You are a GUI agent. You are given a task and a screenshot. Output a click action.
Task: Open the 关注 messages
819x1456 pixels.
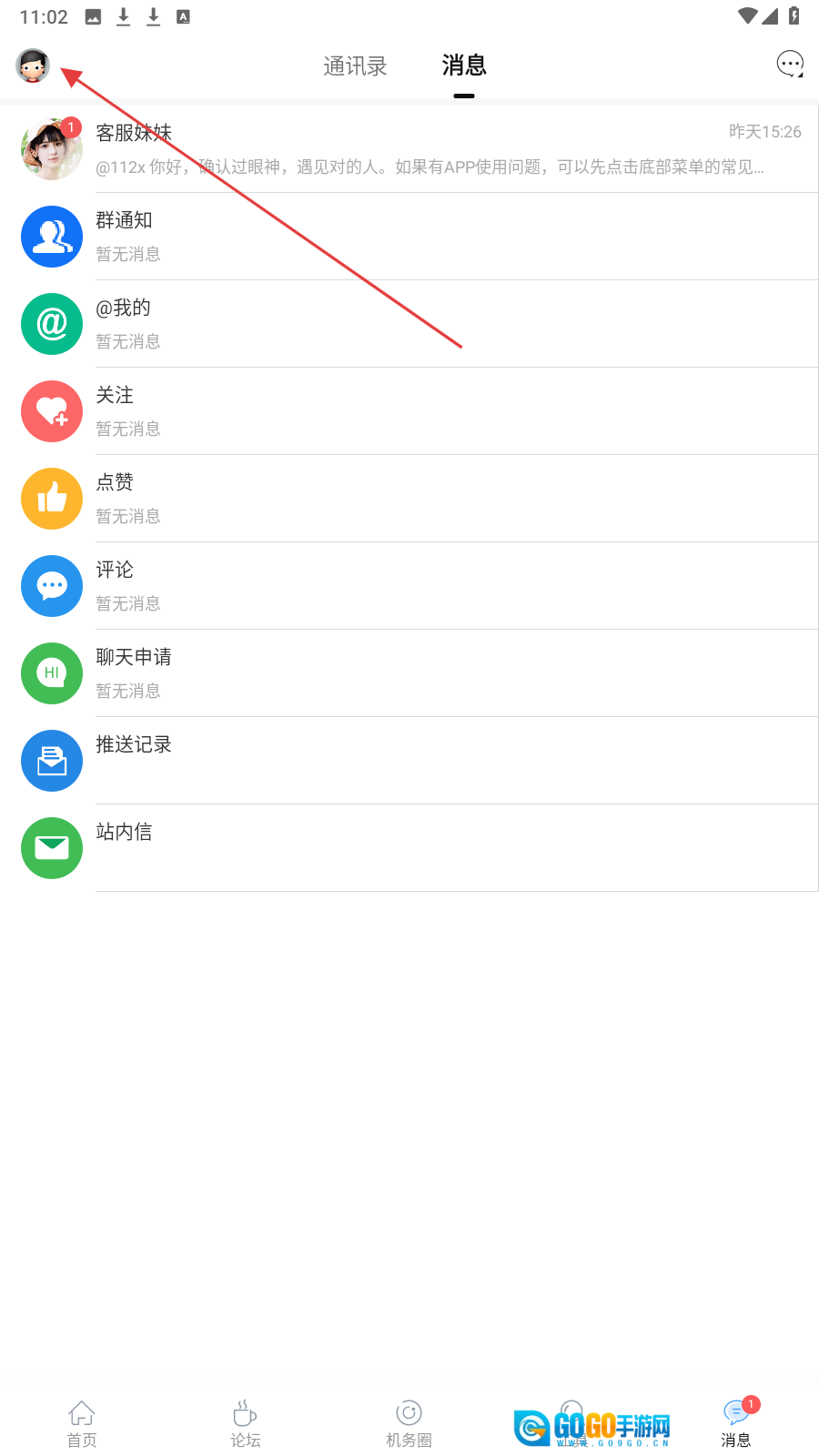[x=409, y=411]
